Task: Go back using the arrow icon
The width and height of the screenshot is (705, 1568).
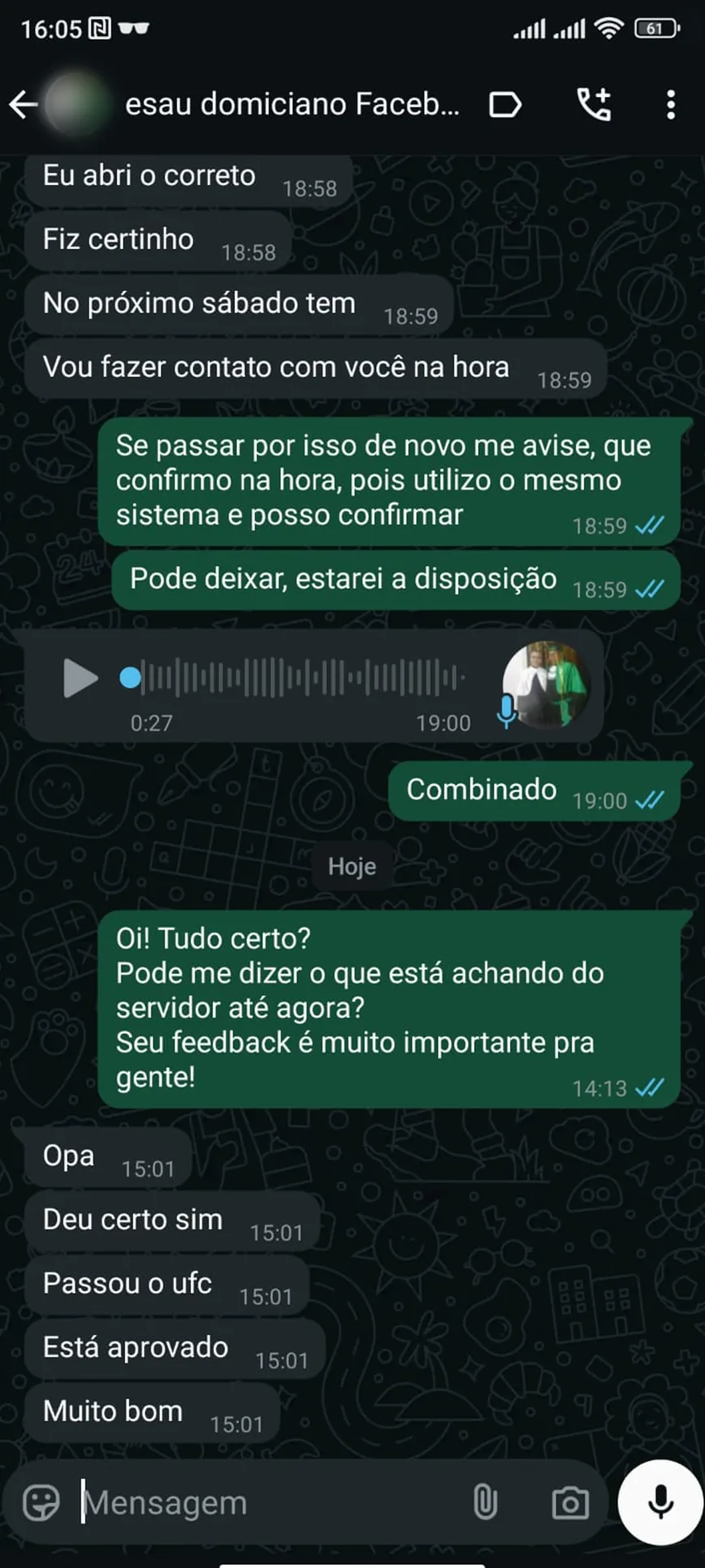Action: coord(24,104)
